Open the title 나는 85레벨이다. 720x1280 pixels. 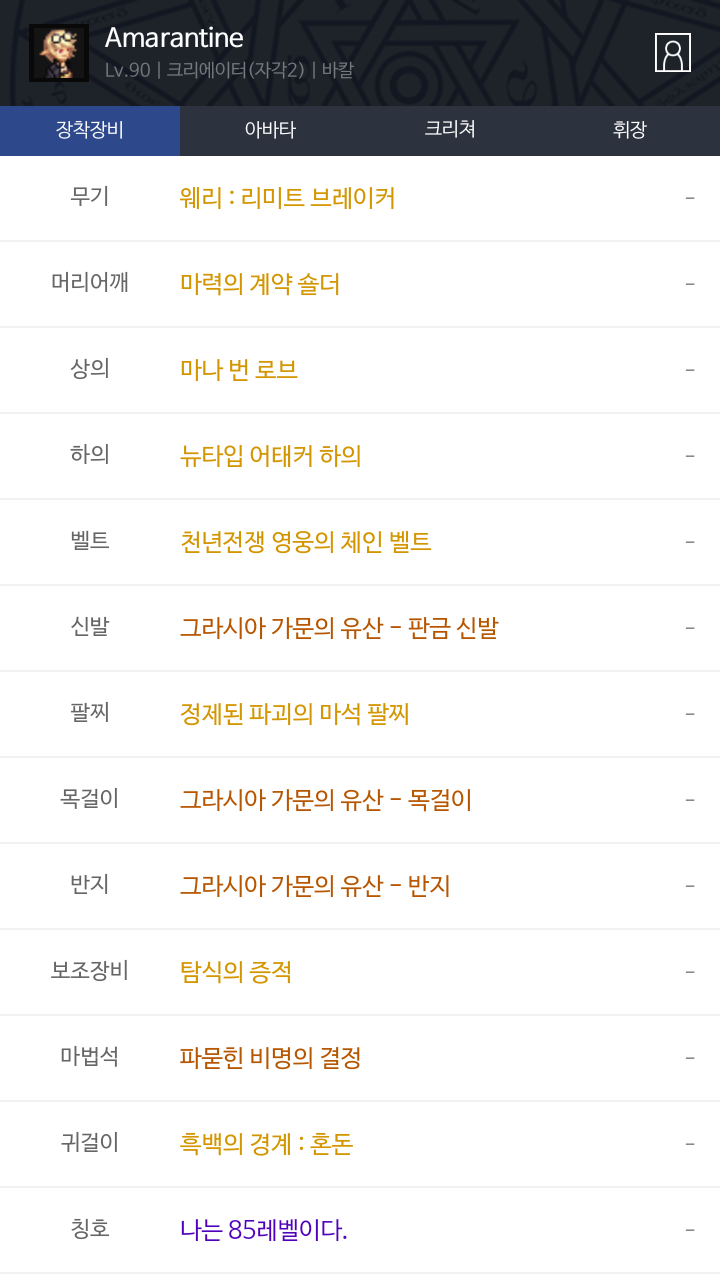tap(264, 1230)
